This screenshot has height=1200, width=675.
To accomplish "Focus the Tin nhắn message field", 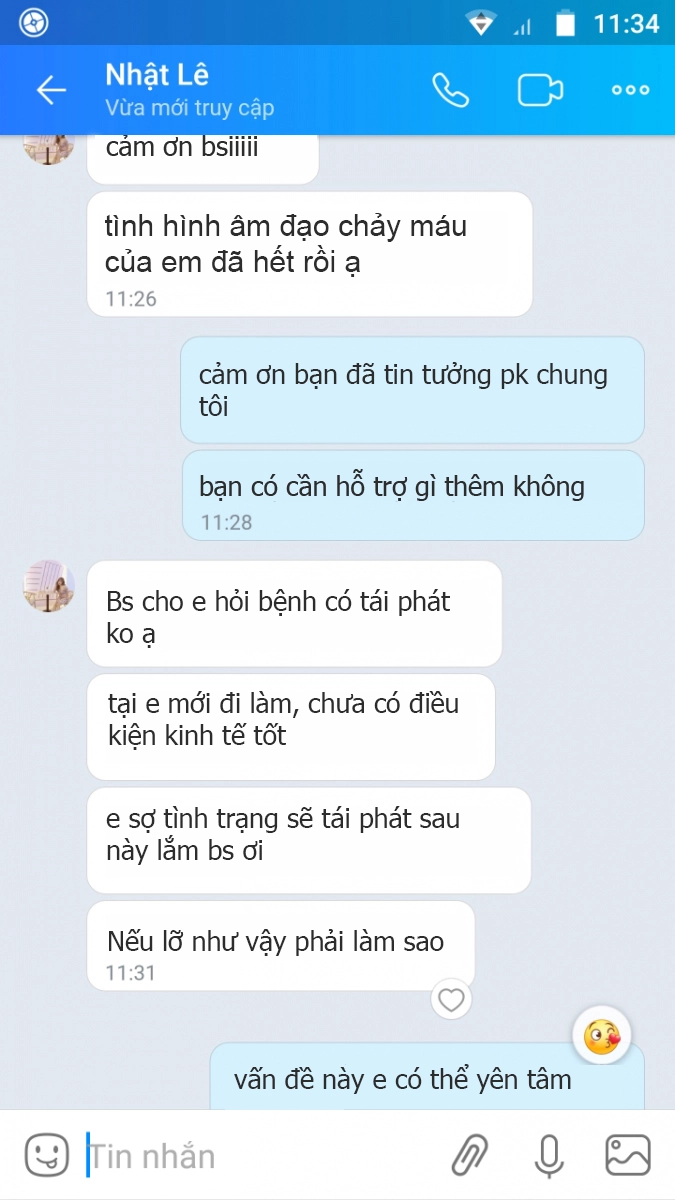I will [250, 1156].
